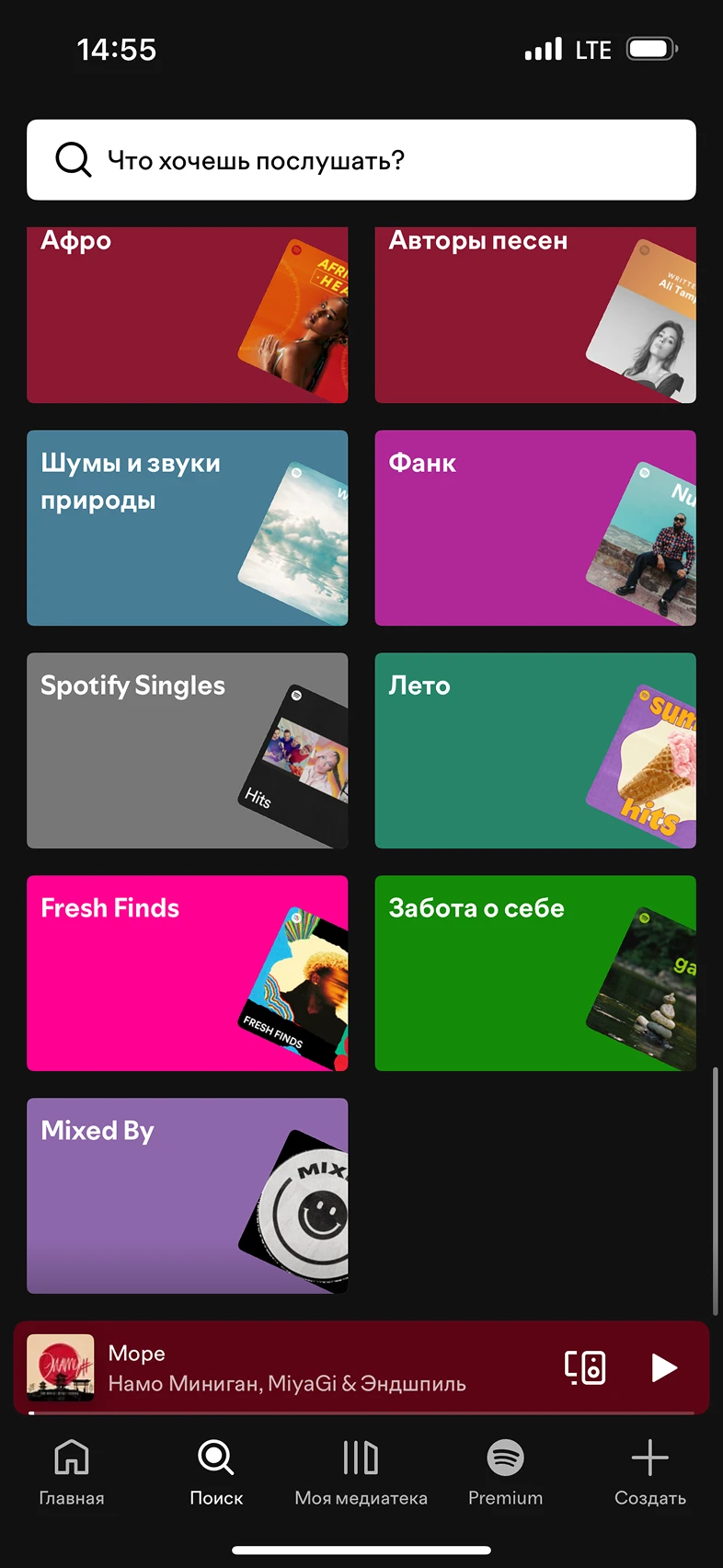Open the Mixed By tile

[x=188, y=1196]
